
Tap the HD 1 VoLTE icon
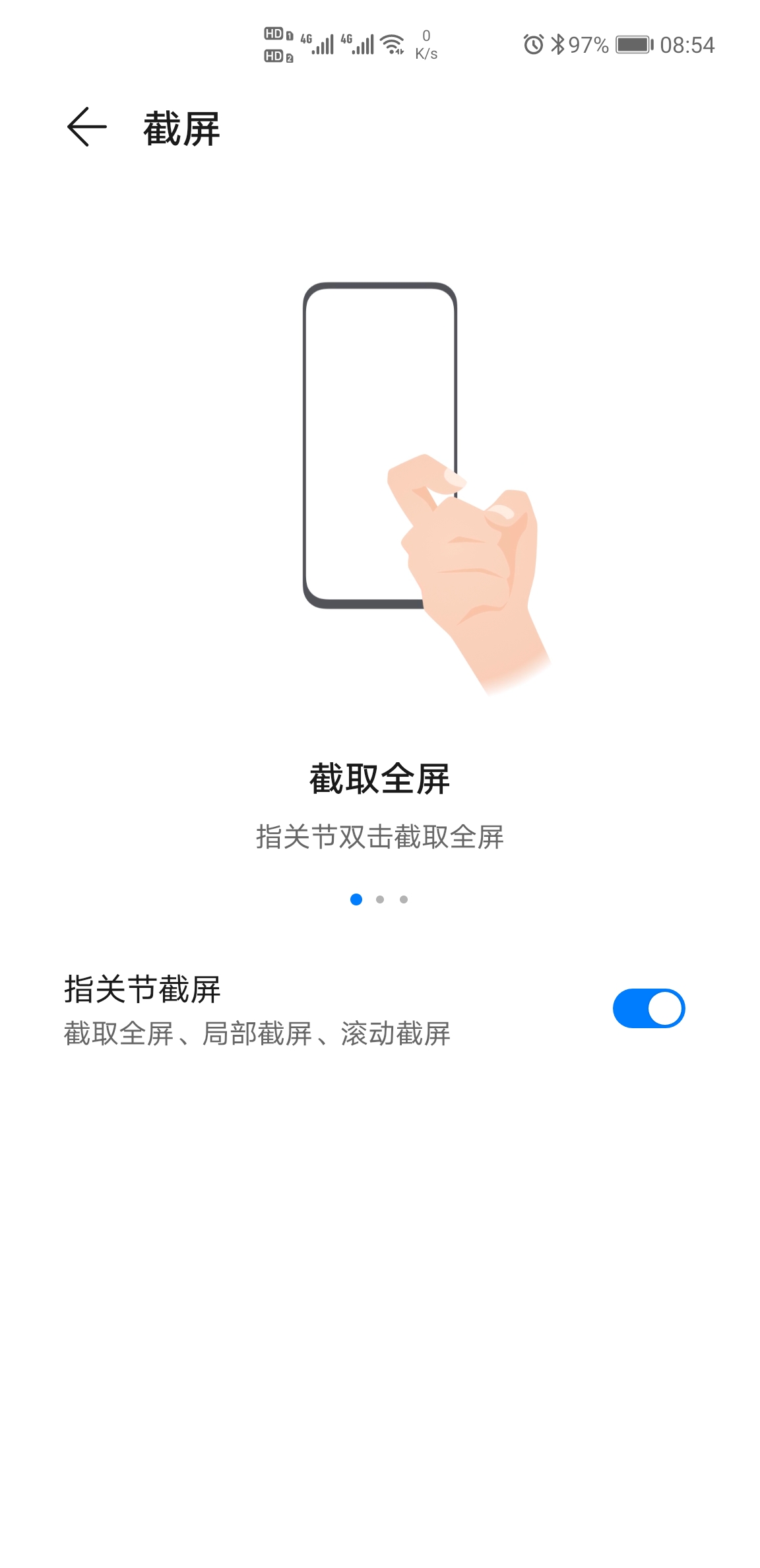coord(276,33)
